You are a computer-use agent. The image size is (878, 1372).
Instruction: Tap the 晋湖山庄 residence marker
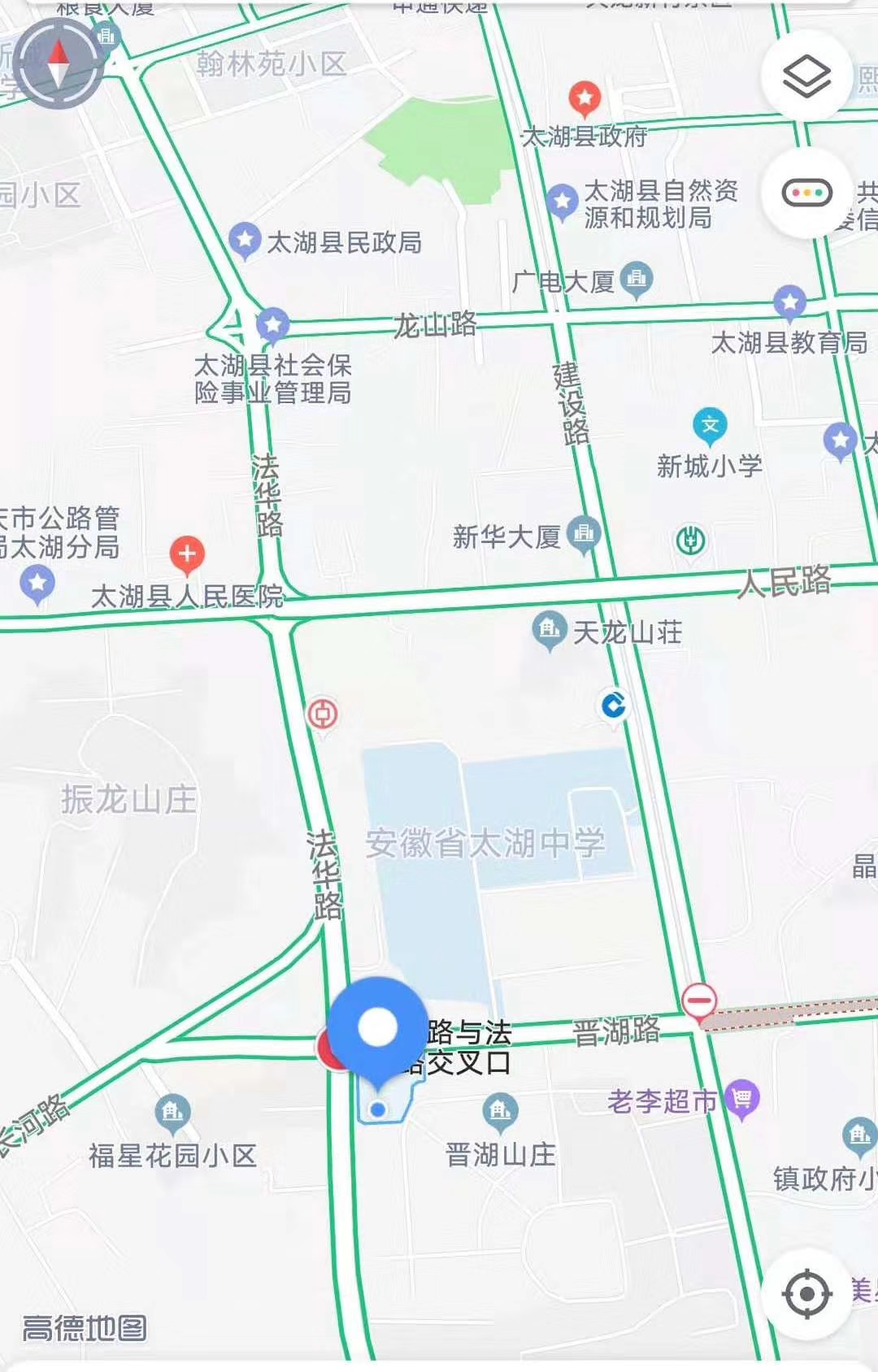pyautogui.click(x=500, y=1110)
